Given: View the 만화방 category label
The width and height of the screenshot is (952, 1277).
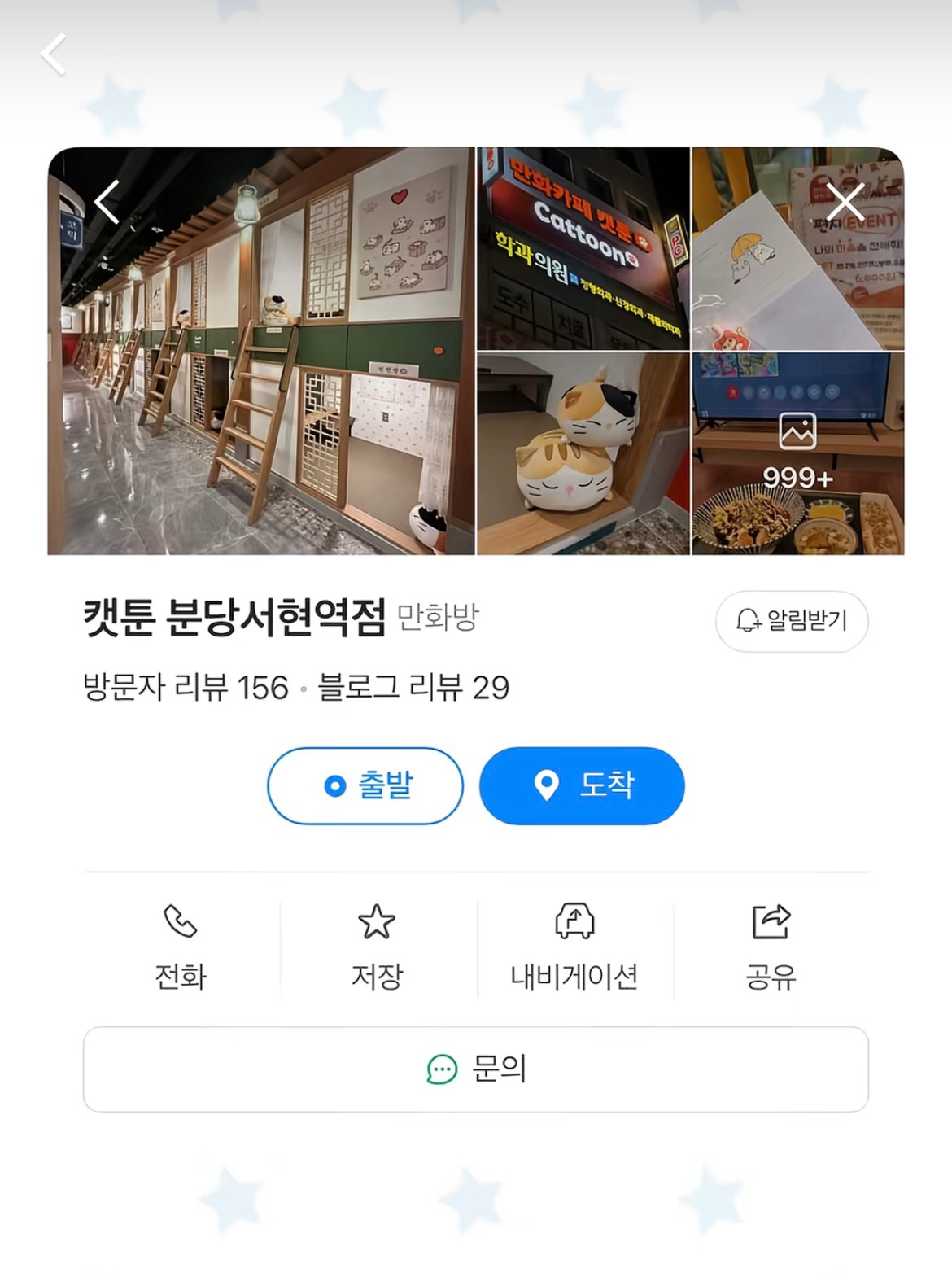Looking at the screenshot, I should [438, 619].
